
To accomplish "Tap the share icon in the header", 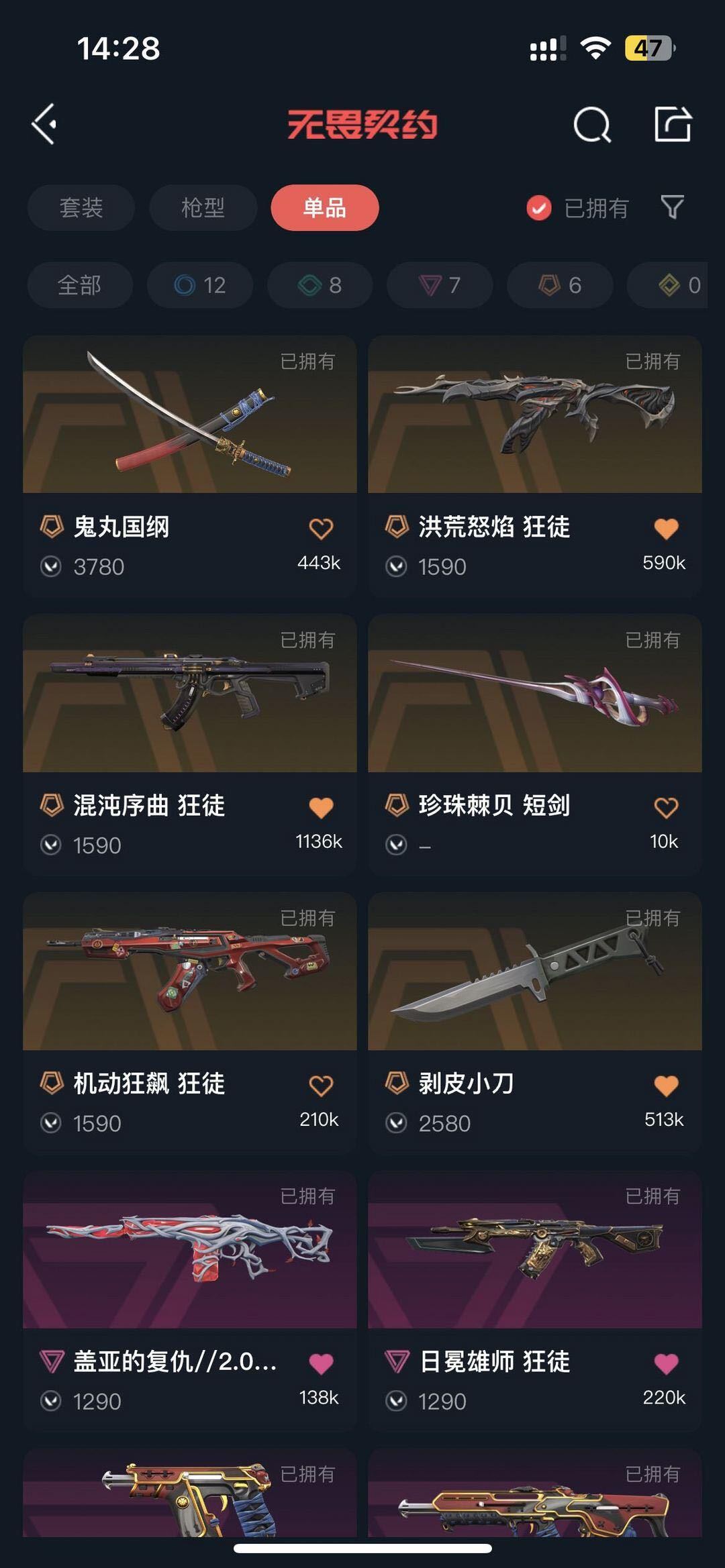I will point(673,124).
